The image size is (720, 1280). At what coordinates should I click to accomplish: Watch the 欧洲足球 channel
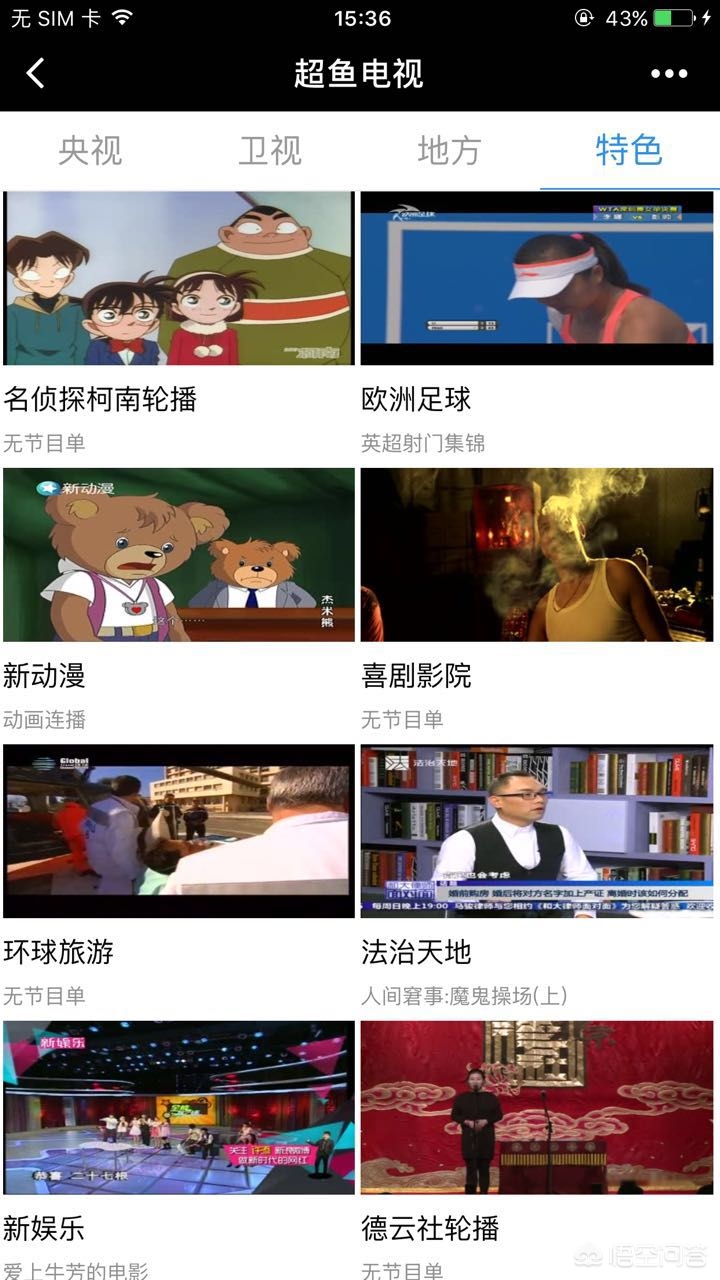[x=537, y=278]
